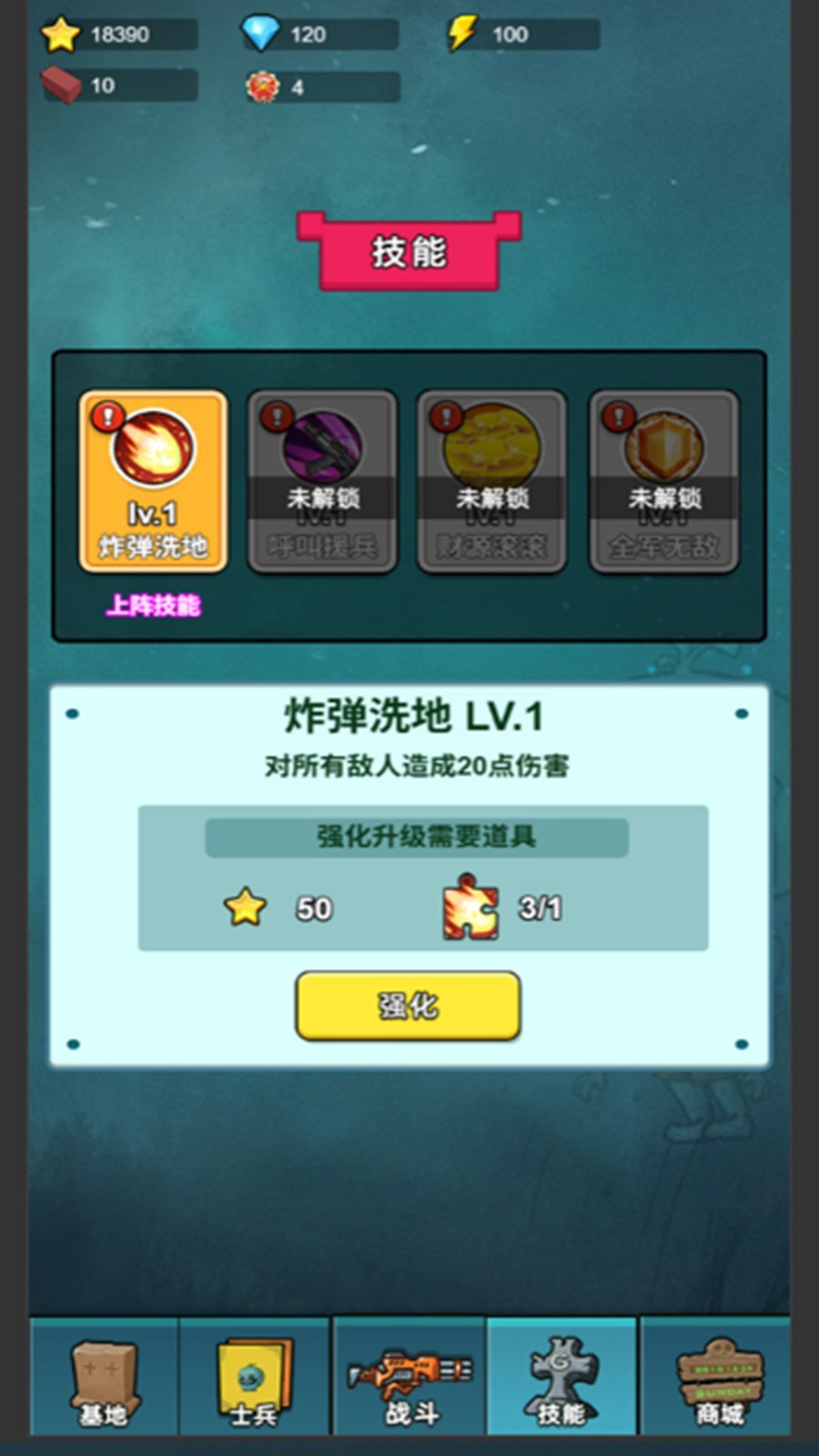The width and height of the screenshot is (819, 1456).
Task: Tap the 技能 tab
Action: coord(561,1376)
